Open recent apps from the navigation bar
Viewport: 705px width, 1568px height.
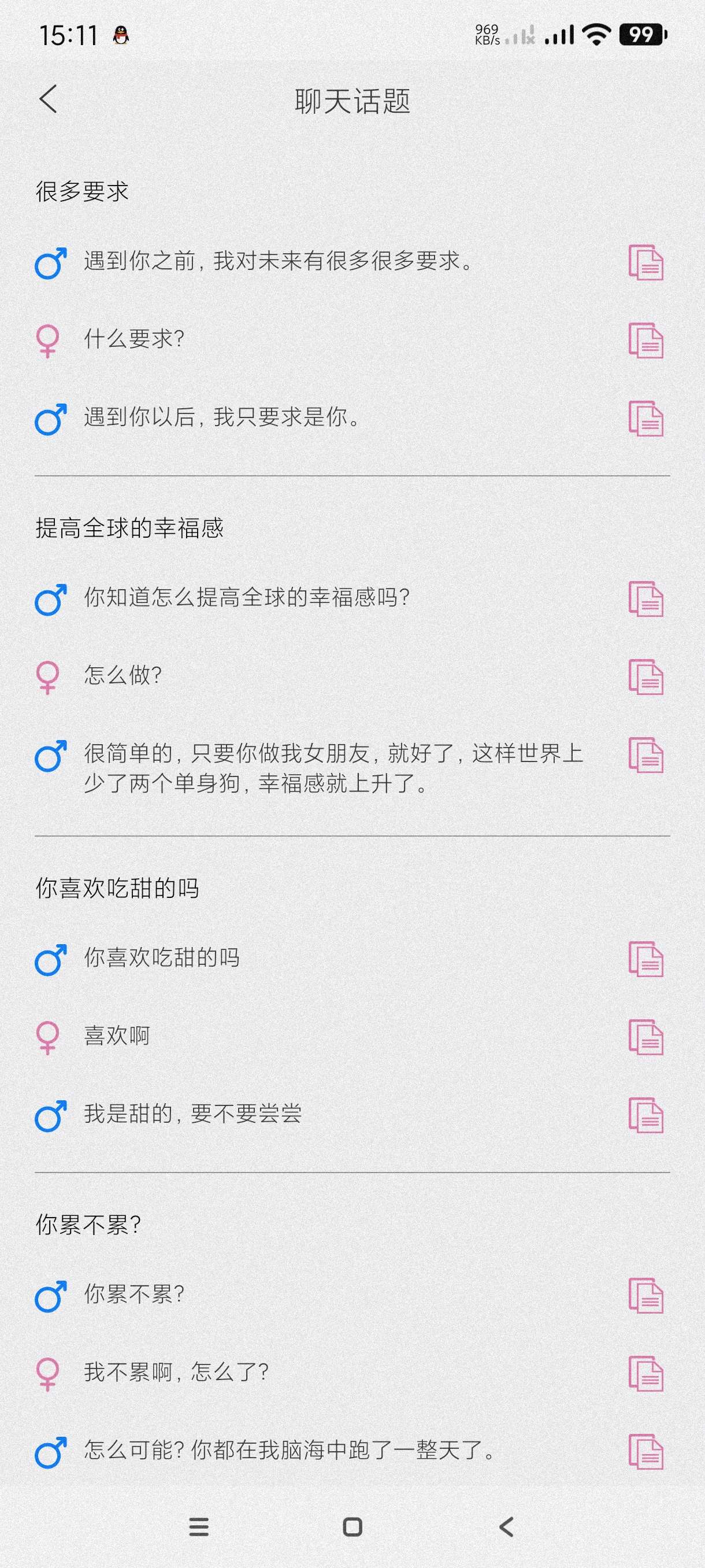point(199,1526)
